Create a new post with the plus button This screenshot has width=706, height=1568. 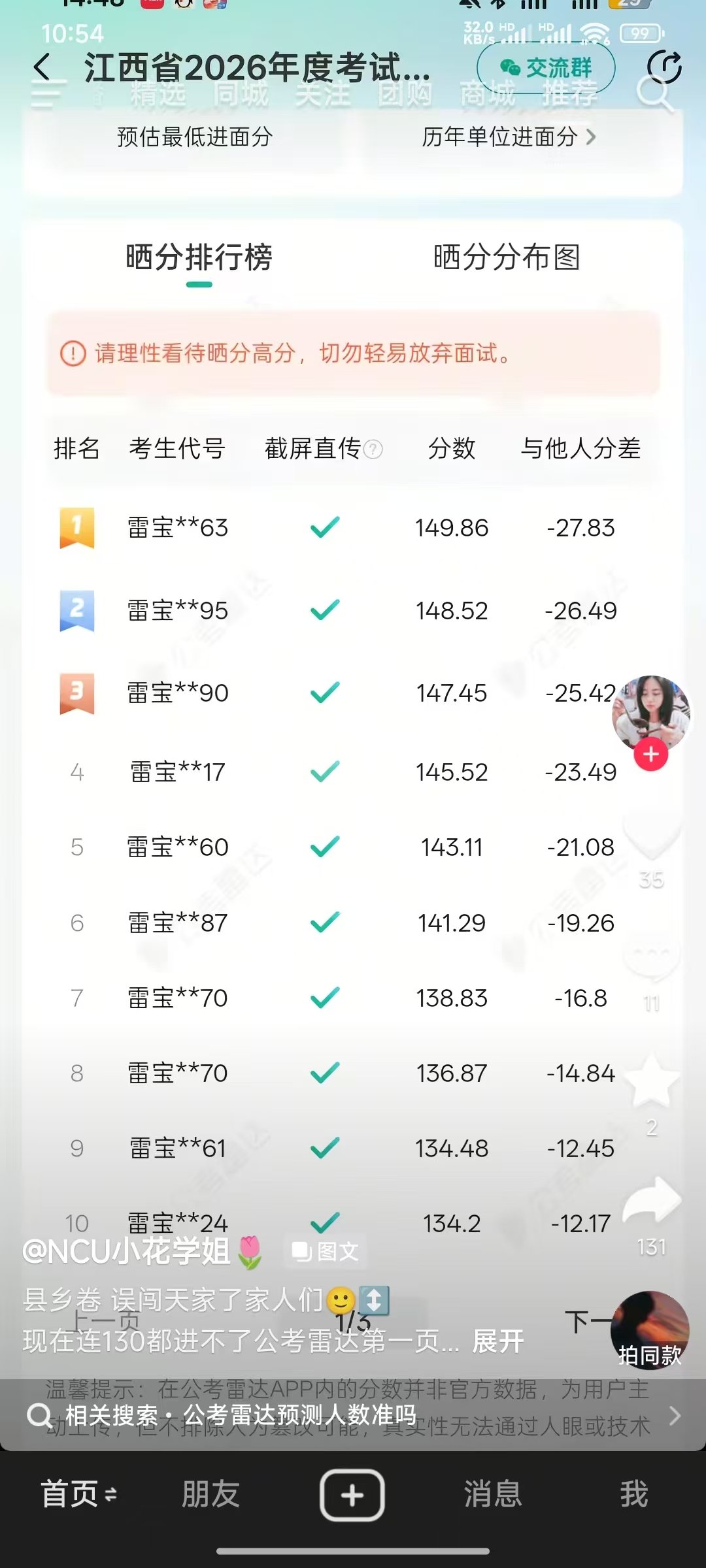352,1494
